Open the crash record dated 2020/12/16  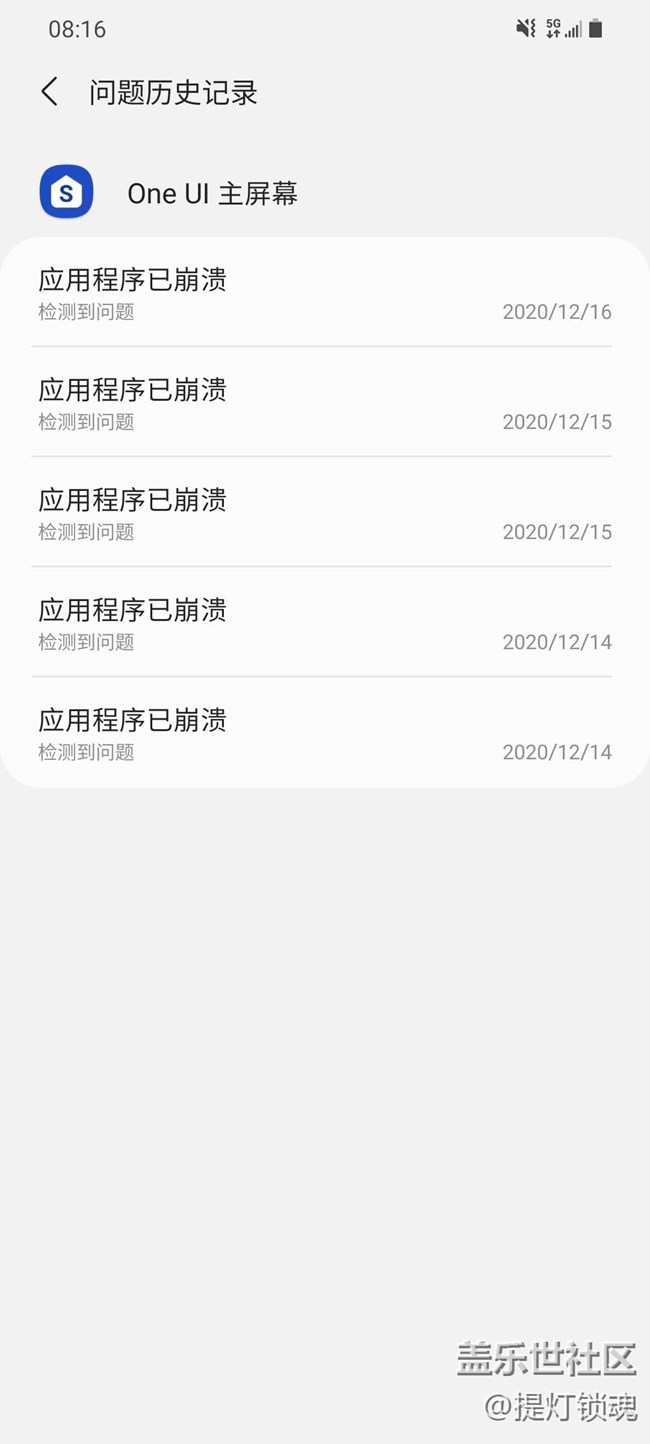click(325, 293)
